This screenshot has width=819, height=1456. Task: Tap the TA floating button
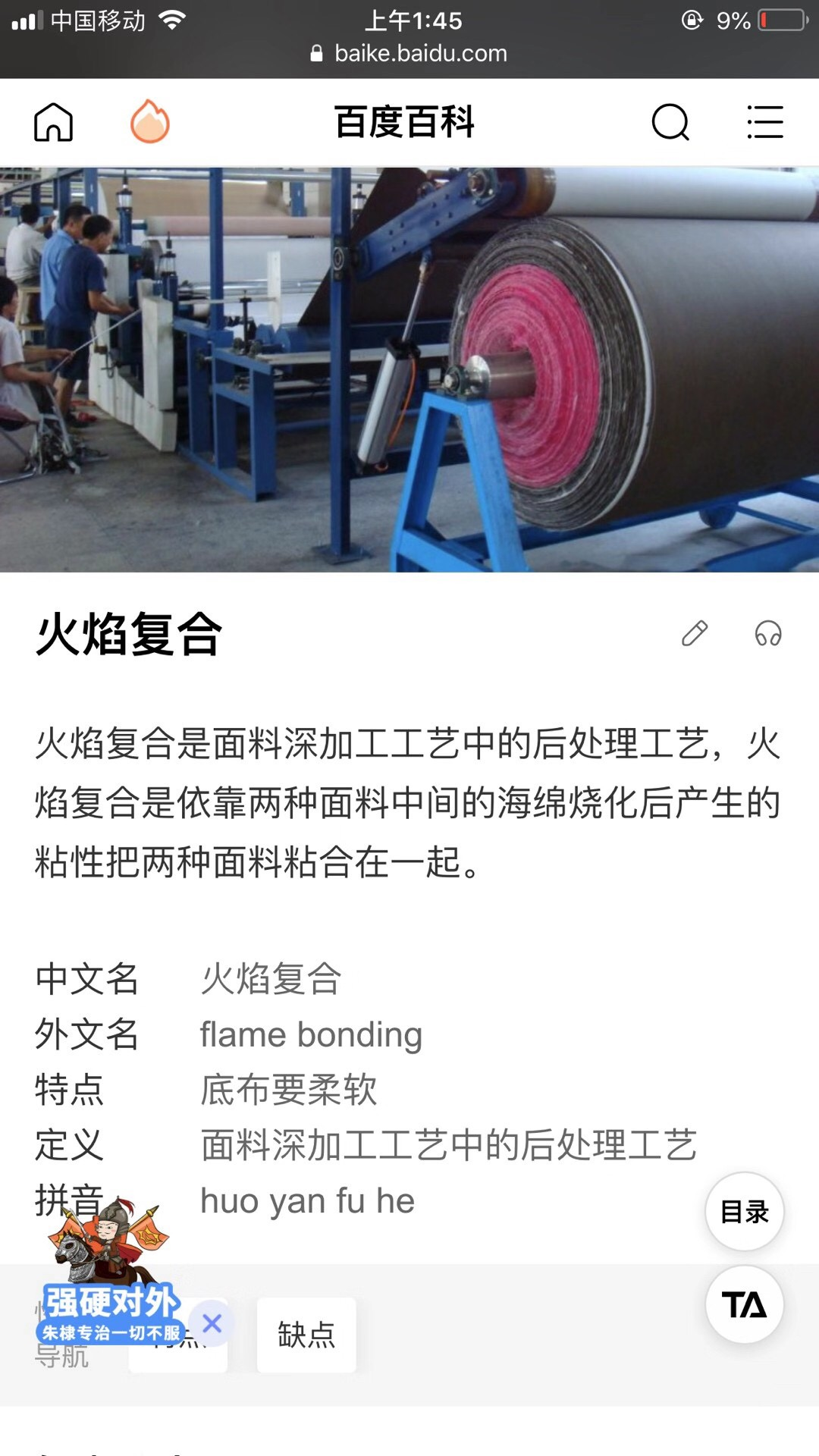point(744,1304)
